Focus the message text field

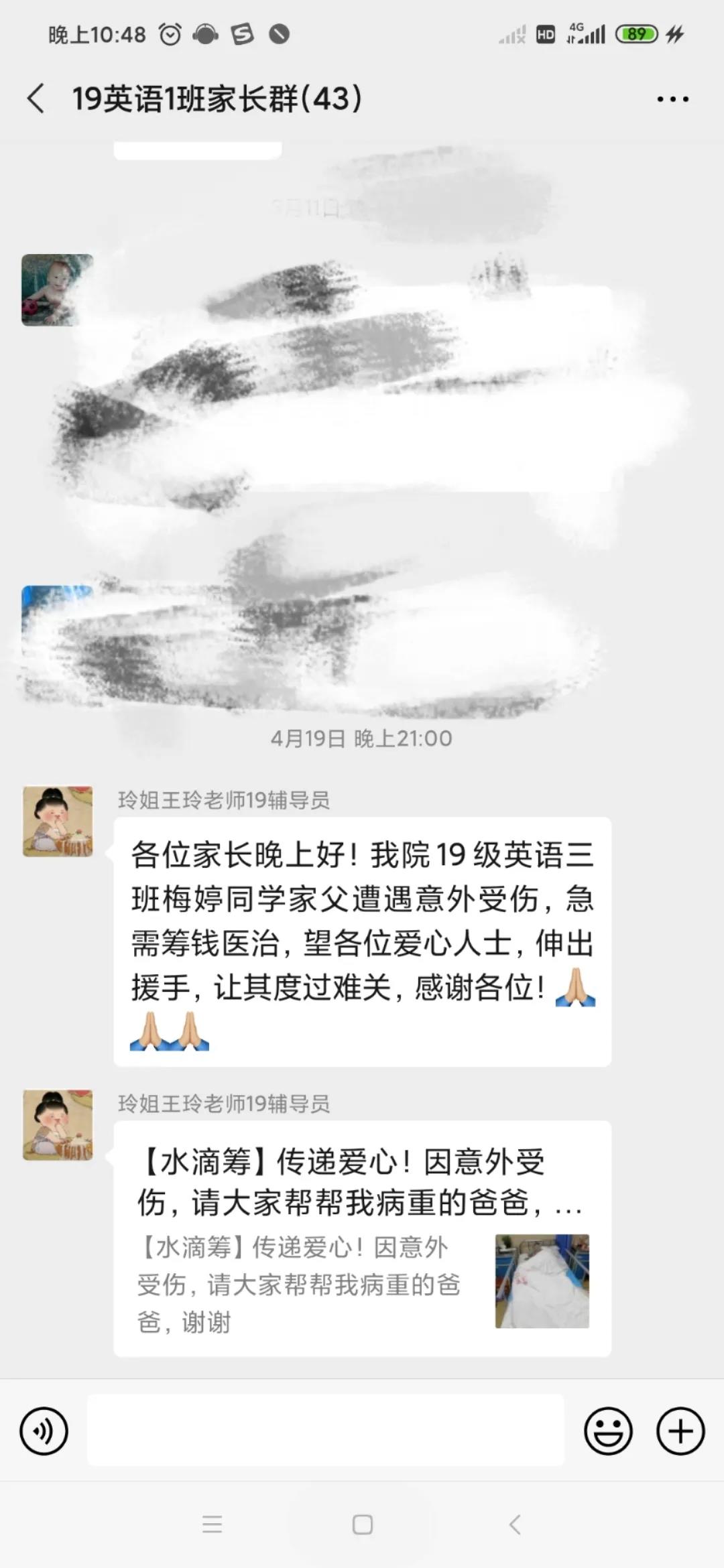click(325, 1430)
